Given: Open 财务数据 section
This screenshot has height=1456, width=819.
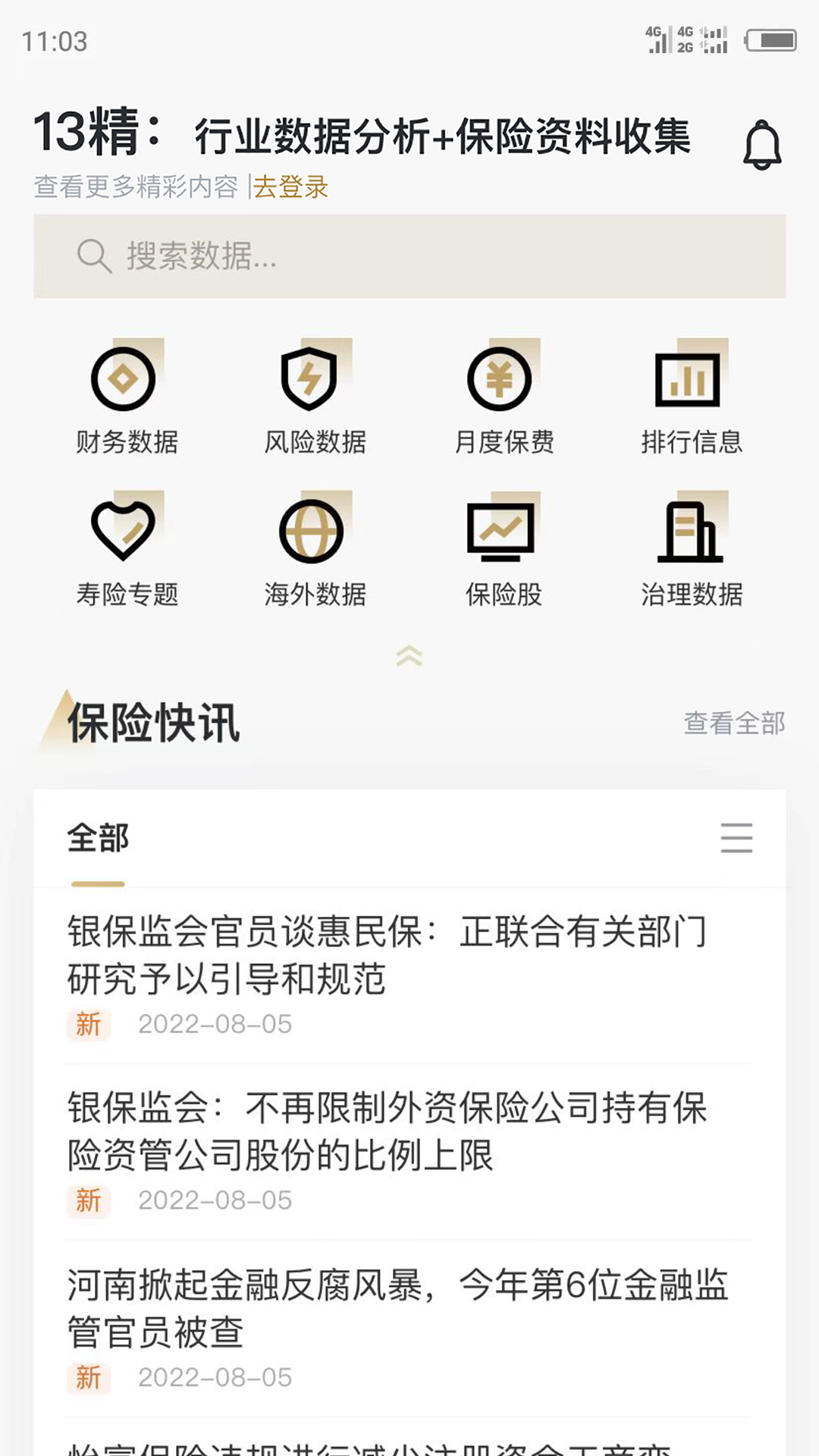Looking at the screenshot, I should point(126,398).
